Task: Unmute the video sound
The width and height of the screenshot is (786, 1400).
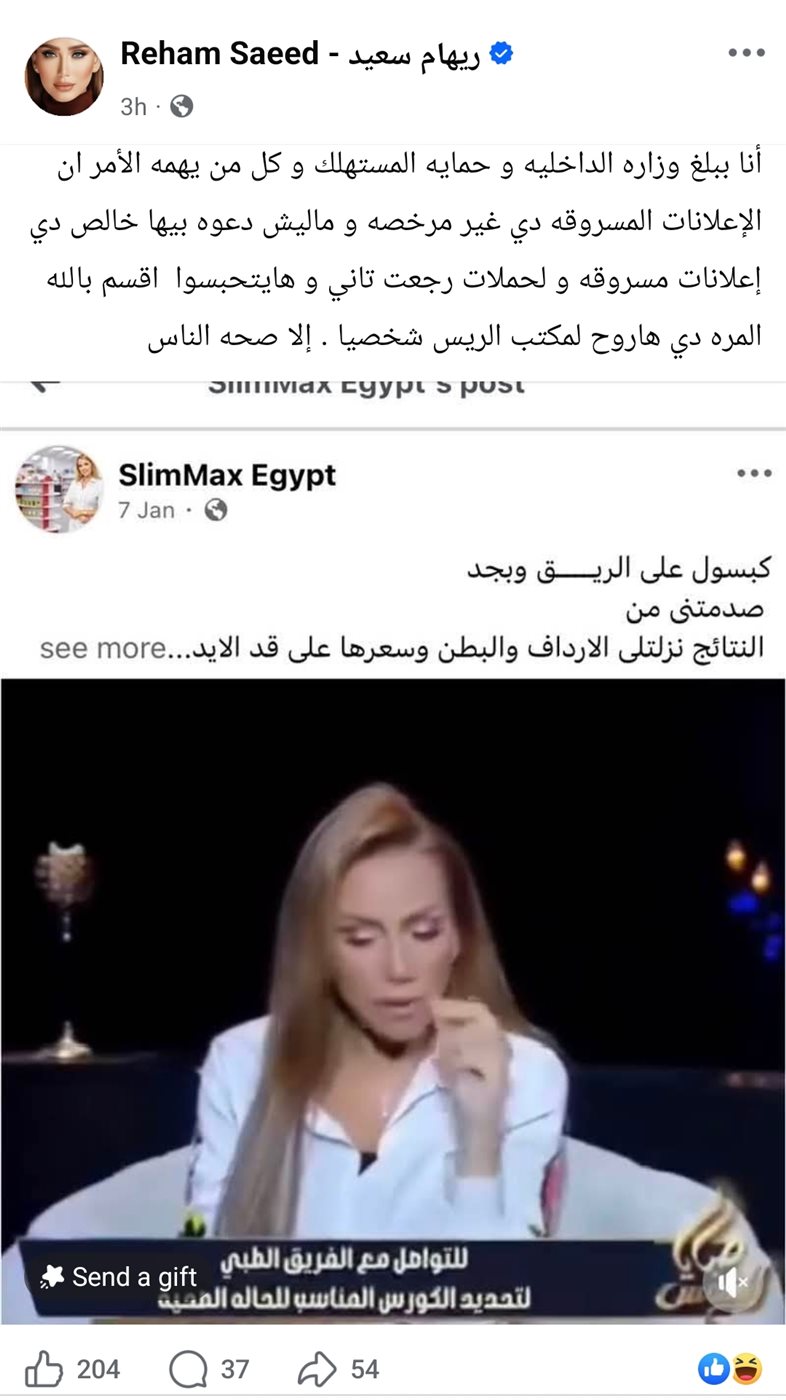Action: click(735, 1281)
